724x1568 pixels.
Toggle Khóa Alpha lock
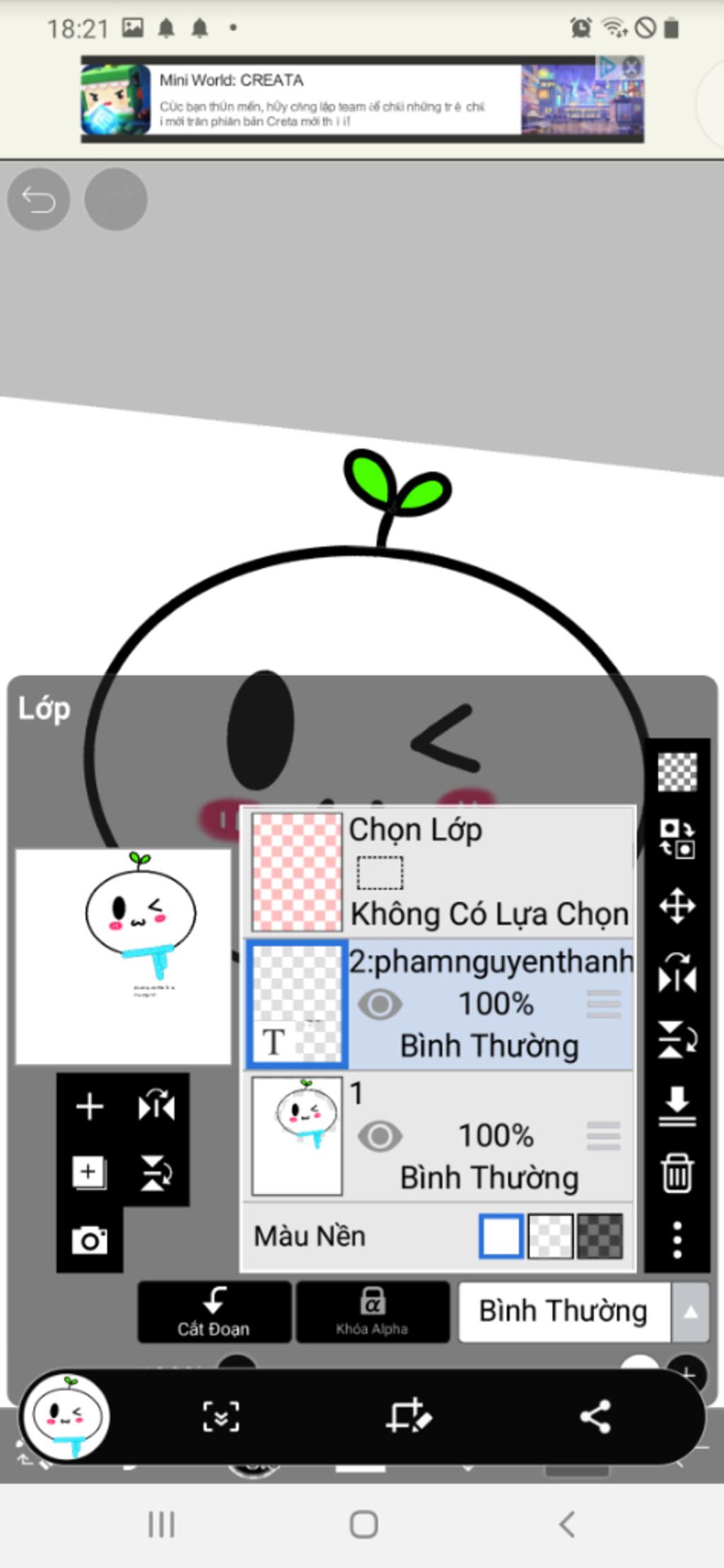(373, 1312)
